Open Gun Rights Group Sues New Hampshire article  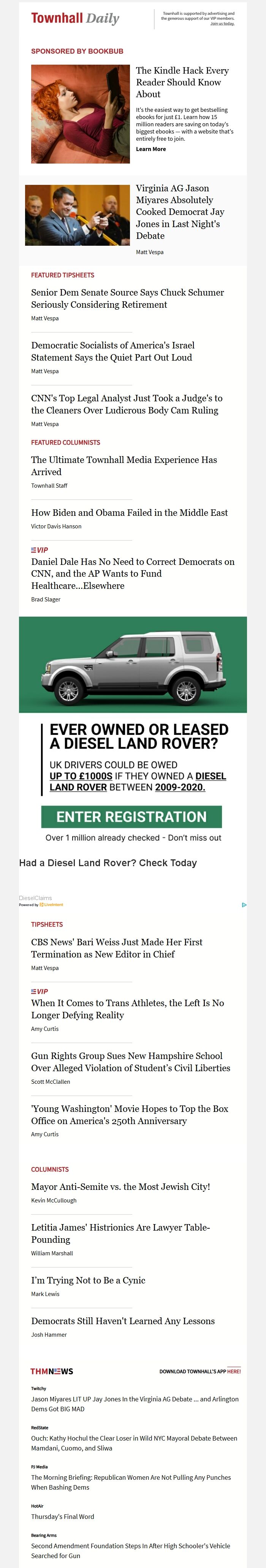click(x=130, y=1062)
